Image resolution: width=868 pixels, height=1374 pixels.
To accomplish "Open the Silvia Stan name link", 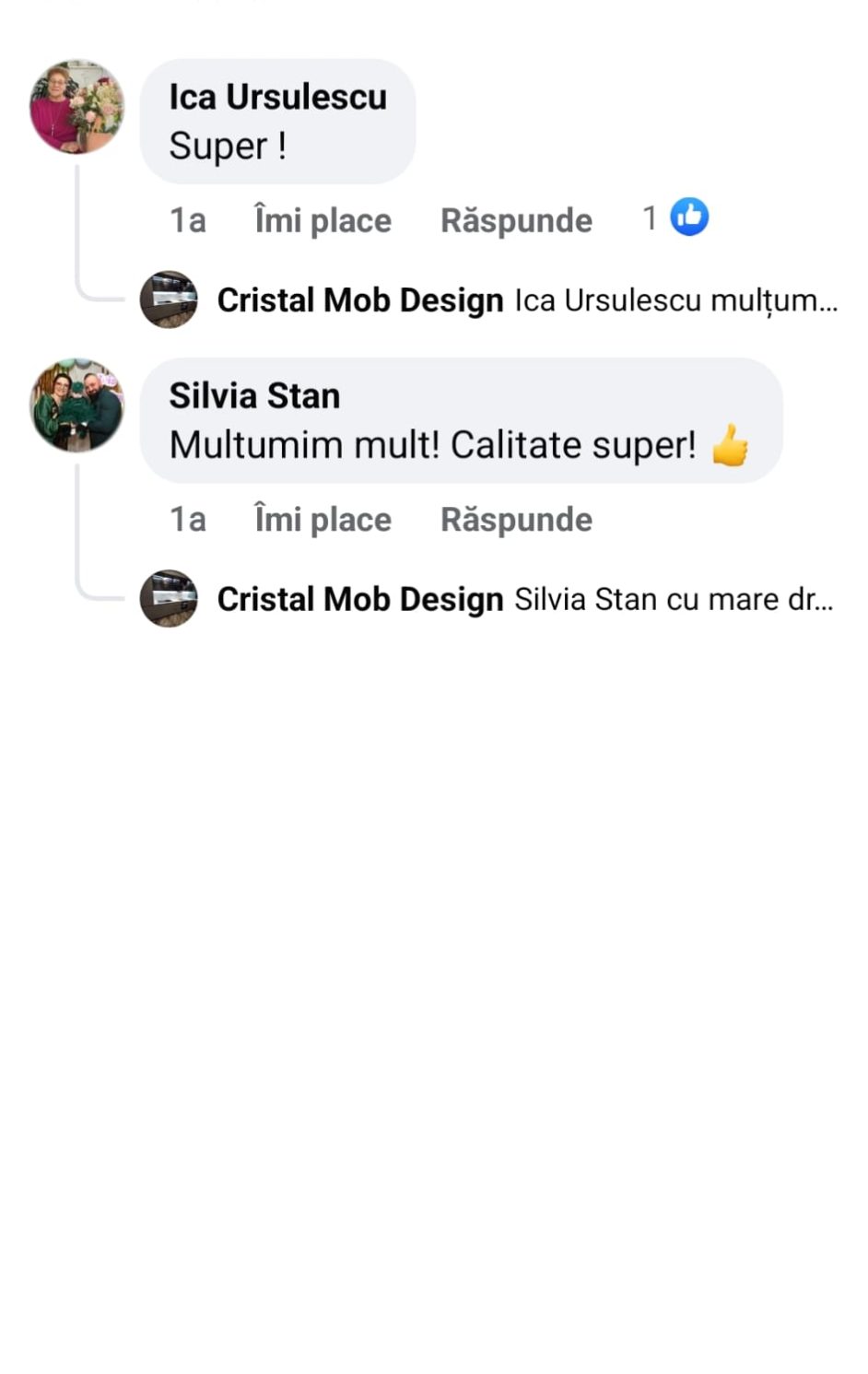I will pyautogui.click(x=254, y=396).
